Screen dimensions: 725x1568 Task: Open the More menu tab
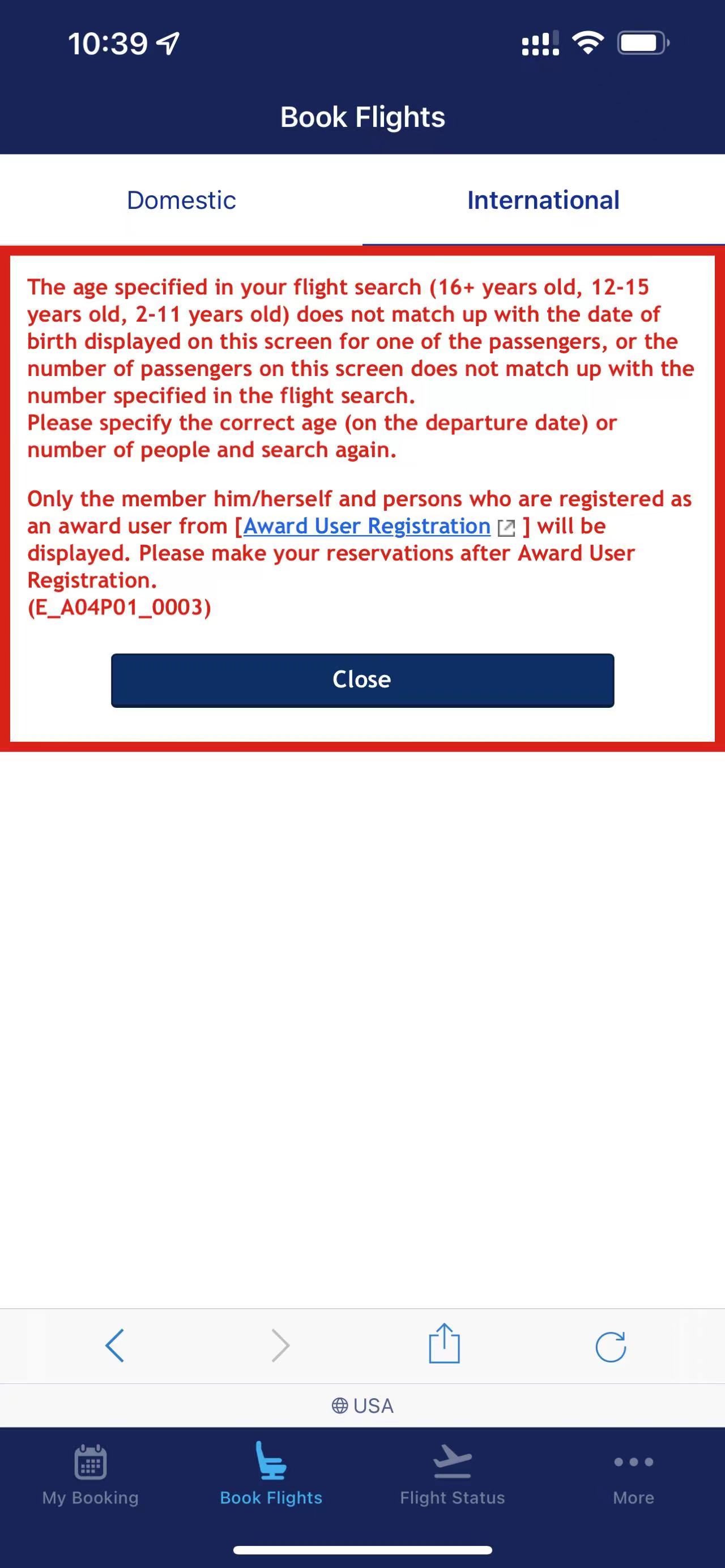(x=633, y=1473)
